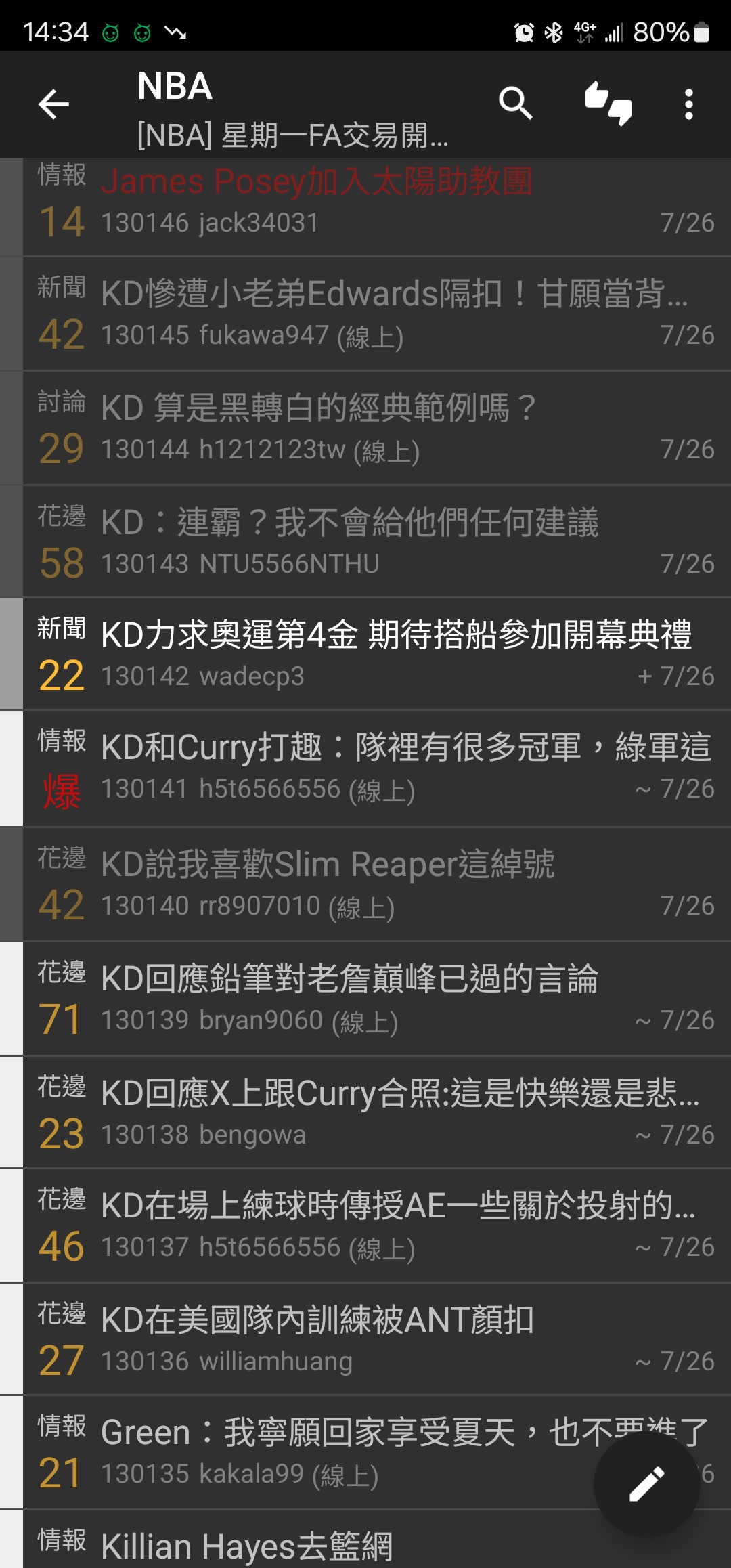
Task: Open post KD說我喜歡Slim Reaper這綽號
Action: click(x=377, y=884)
